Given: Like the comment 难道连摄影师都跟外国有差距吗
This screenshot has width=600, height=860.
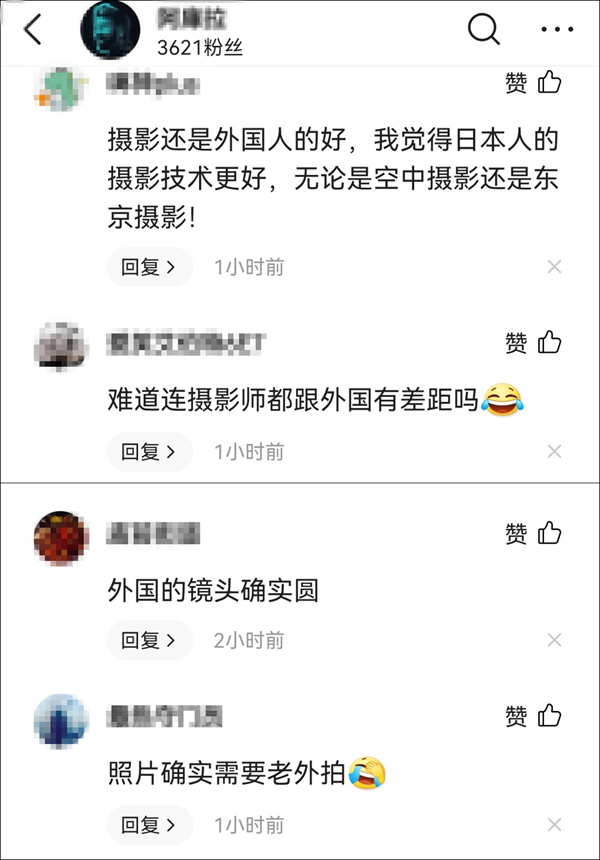Looking at the screenshot, I should pyautogui.click(x=533, y=343).
